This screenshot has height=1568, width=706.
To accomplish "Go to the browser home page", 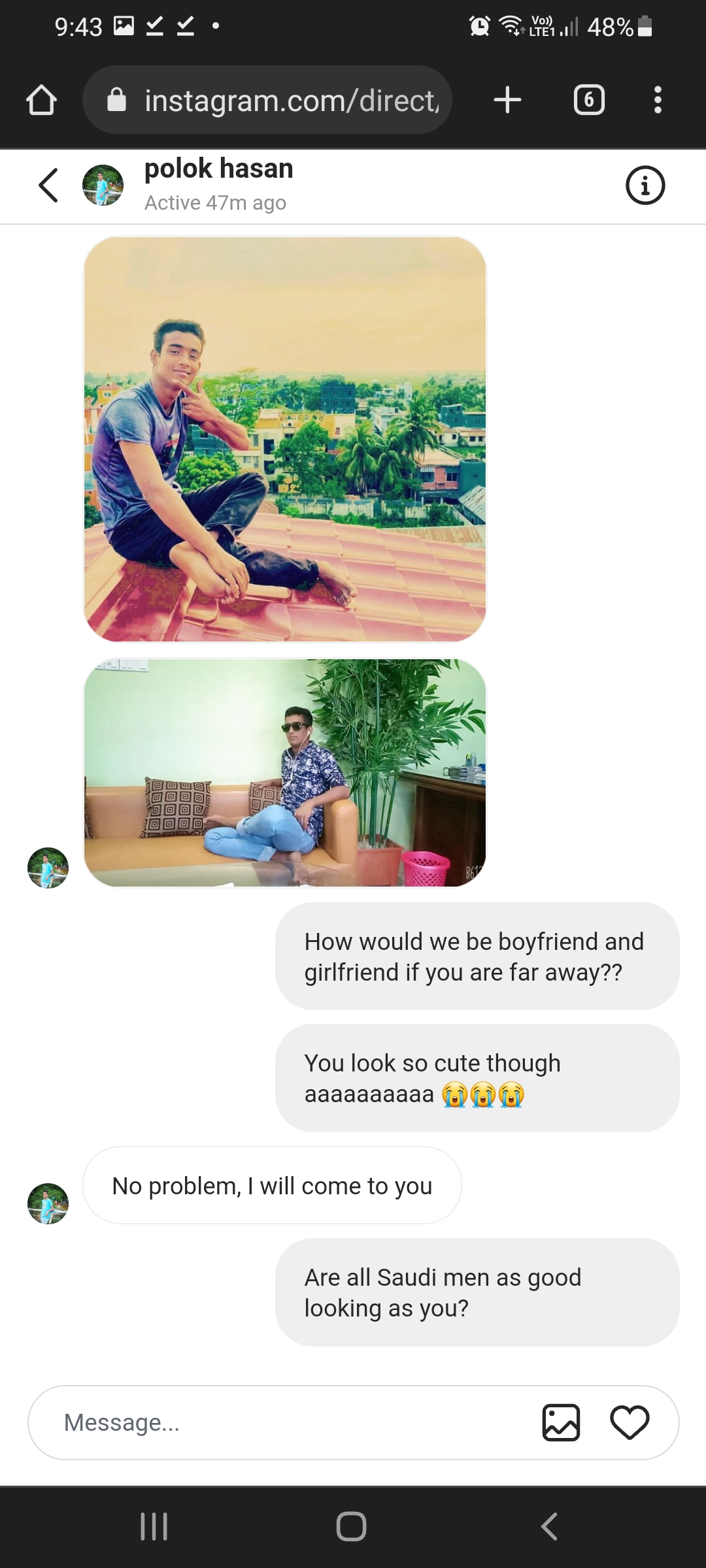I will pos(41,100).
